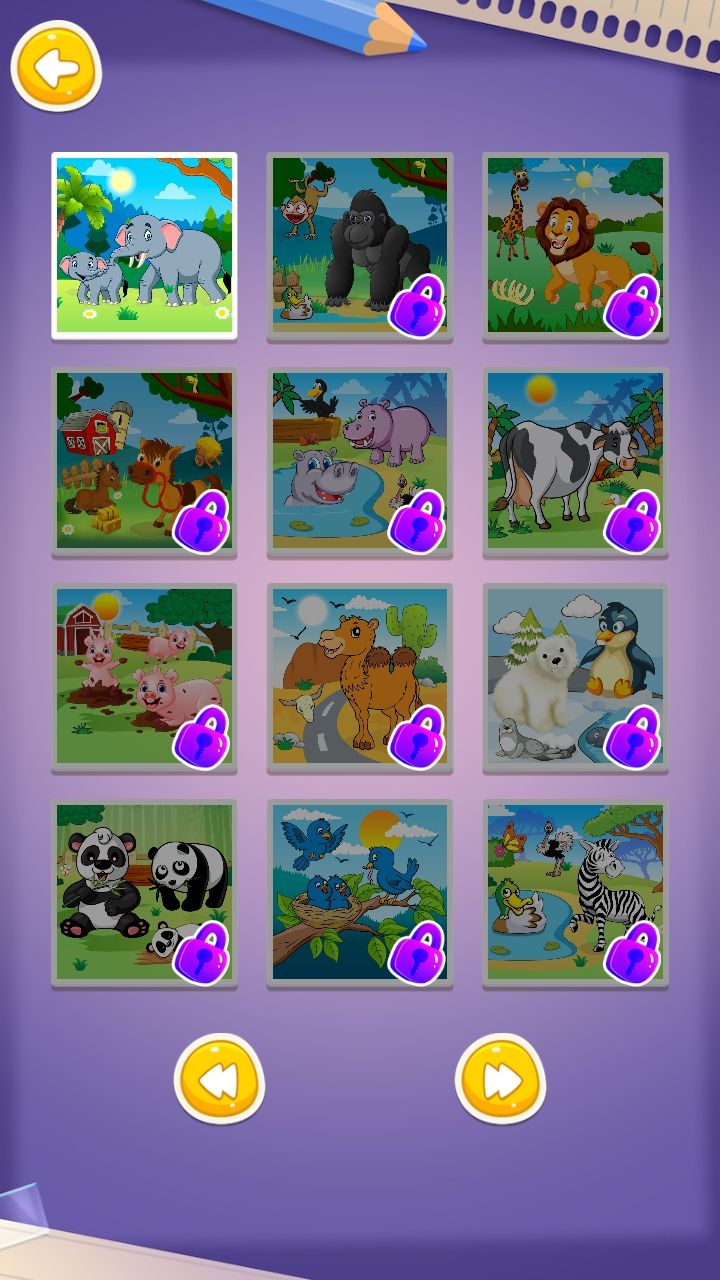The image size is (720, 1280).
Task: Open the locked polar bear and penguin puzzle
Action: coord(575,678)
